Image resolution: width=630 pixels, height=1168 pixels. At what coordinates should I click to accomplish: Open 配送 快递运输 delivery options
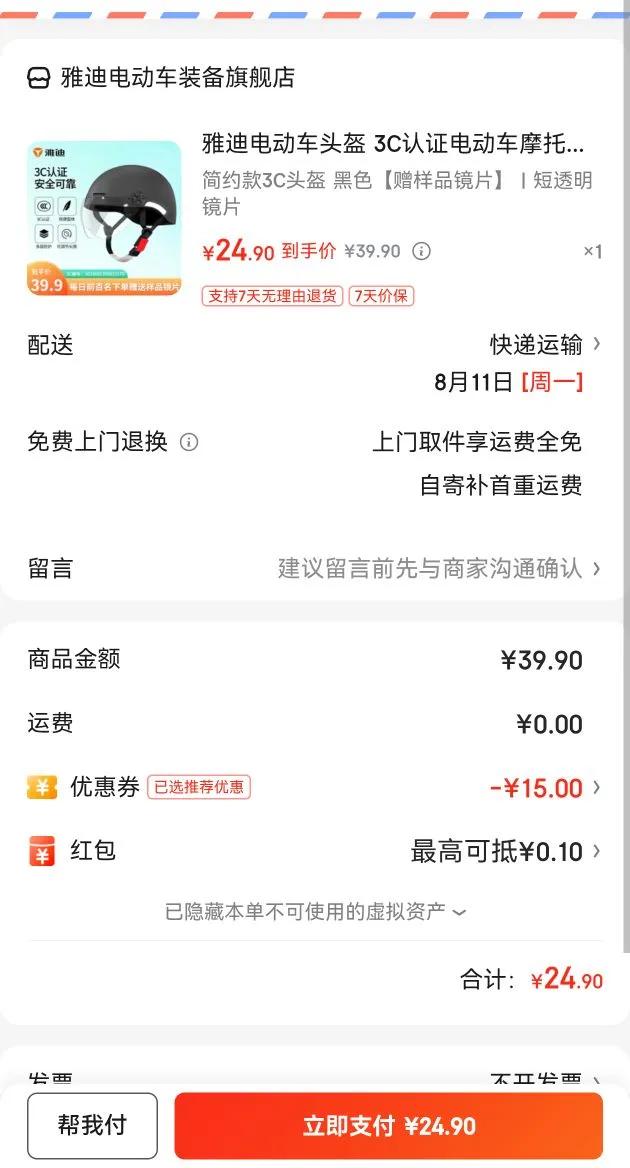tap(545, 345)
